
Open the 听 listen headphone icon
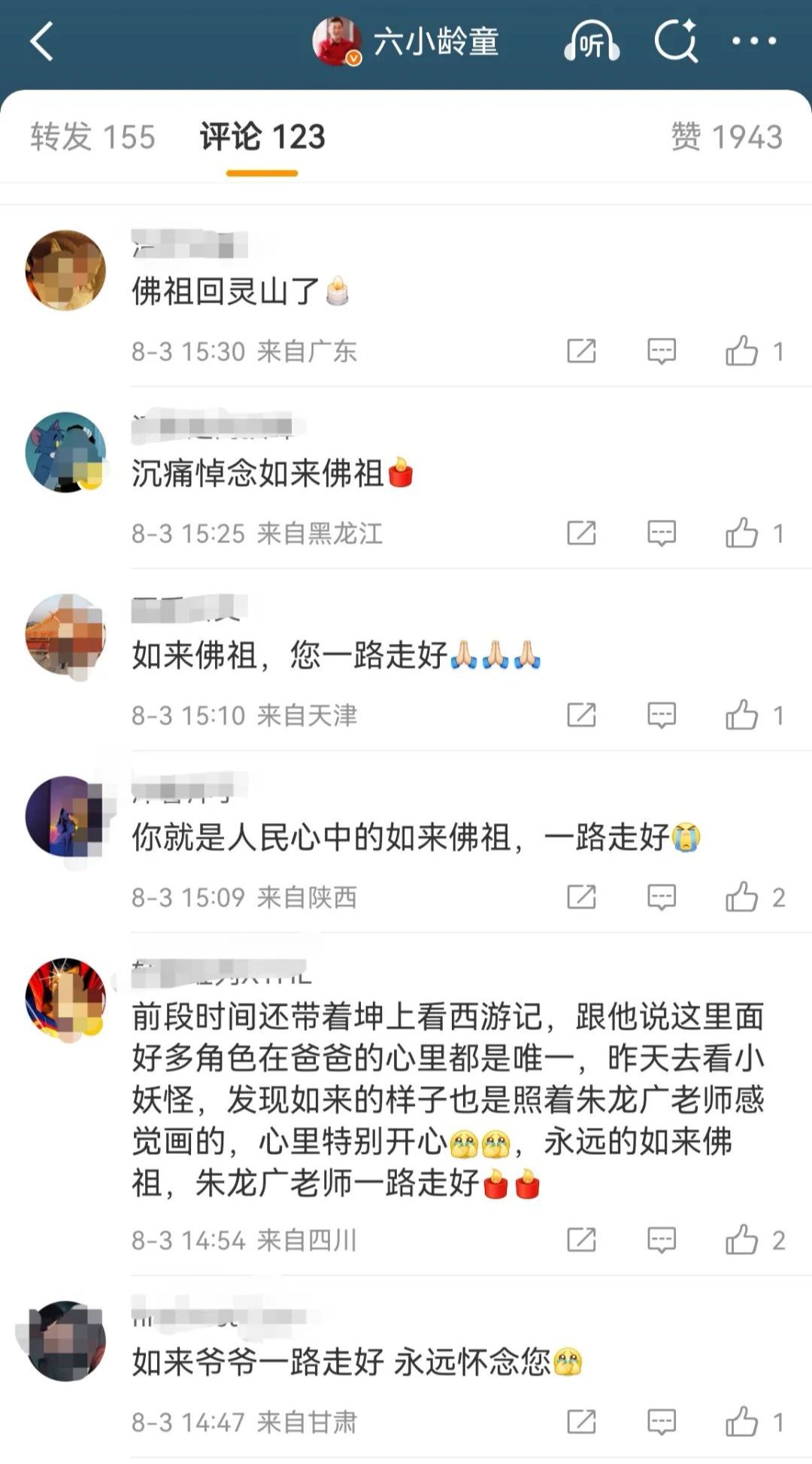[x=592, y=41]
